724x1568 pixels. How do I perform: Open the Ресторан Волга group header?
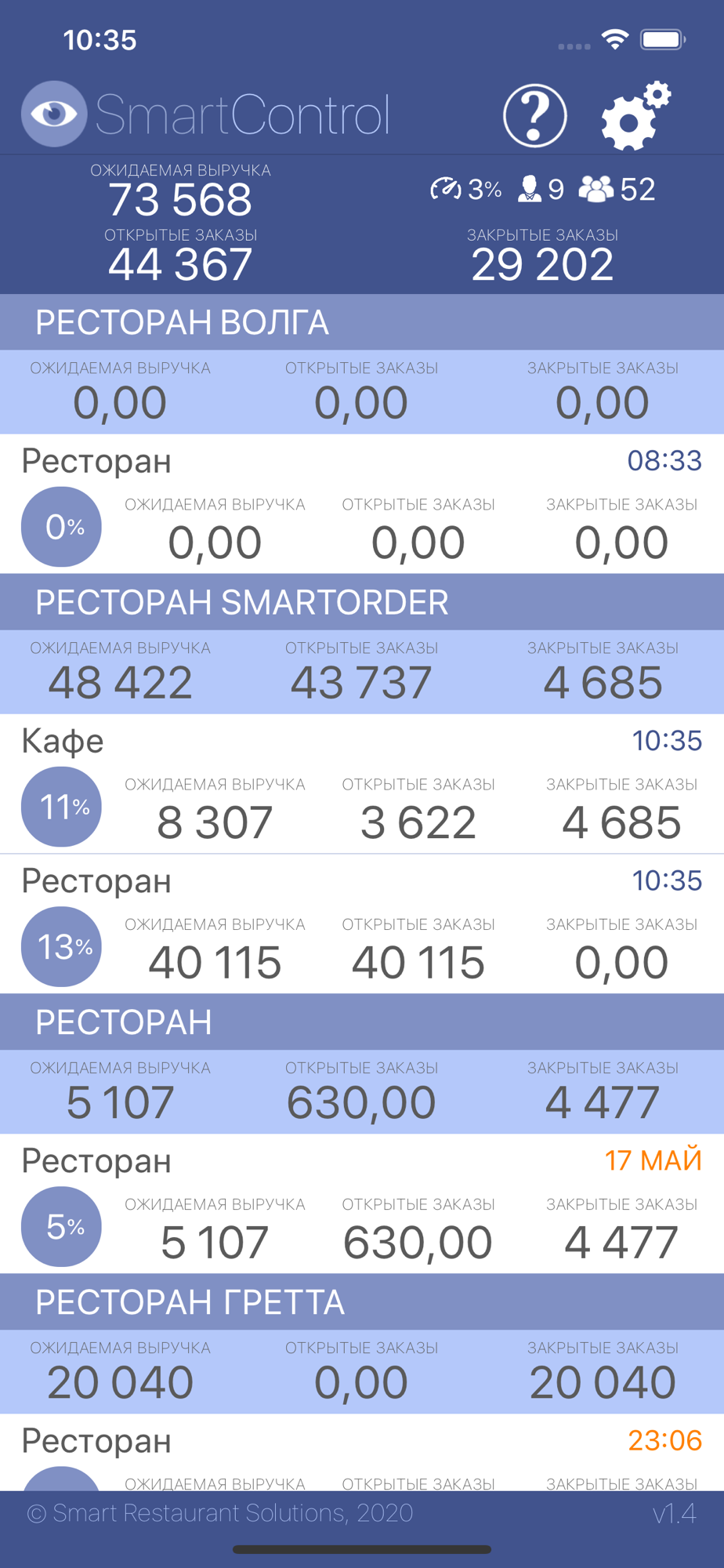click(x=362, y=322)
